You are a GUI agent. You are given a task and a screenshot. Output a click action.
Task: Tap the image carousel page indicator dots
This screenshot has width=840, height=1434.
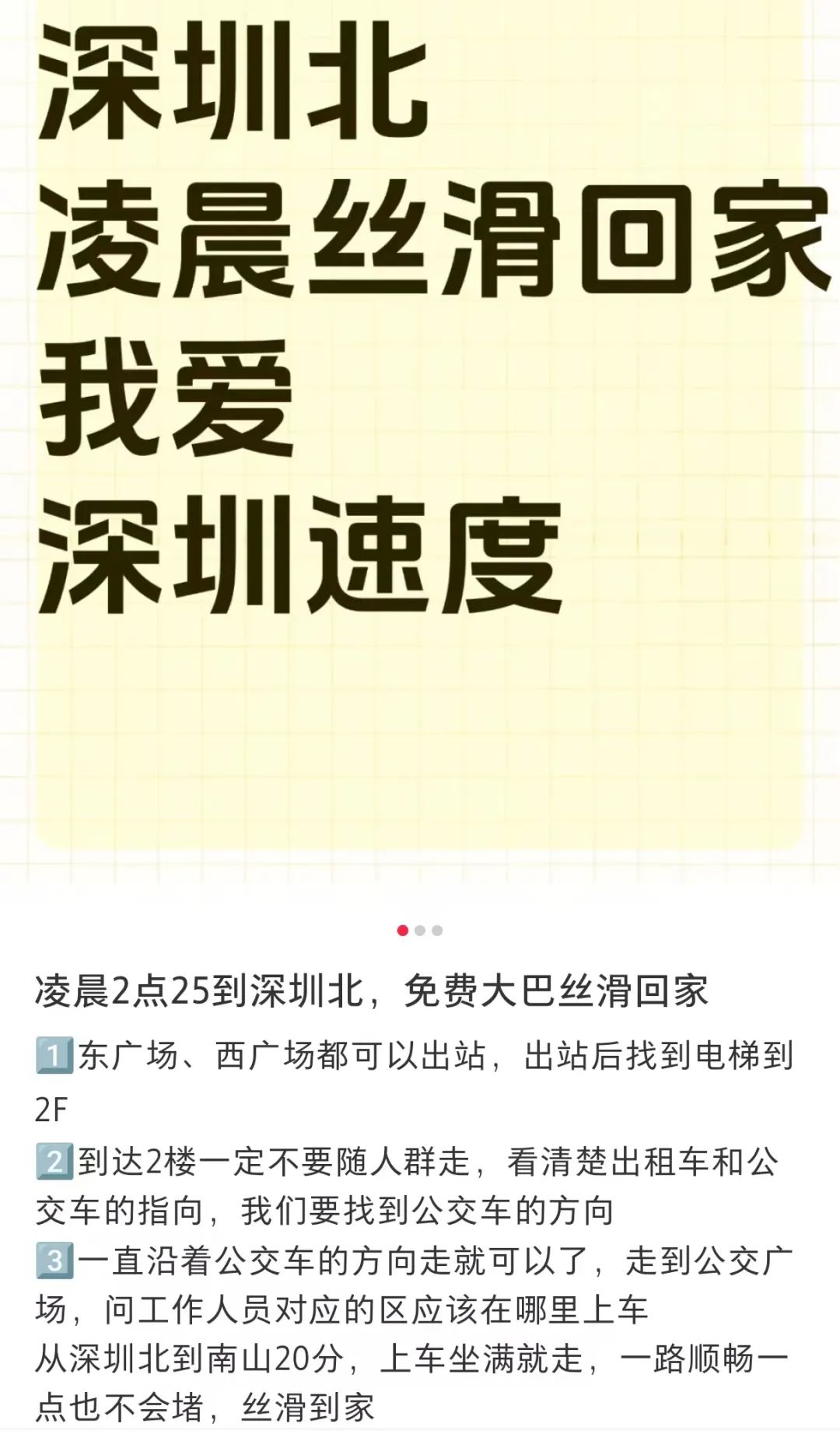point(420,931)
